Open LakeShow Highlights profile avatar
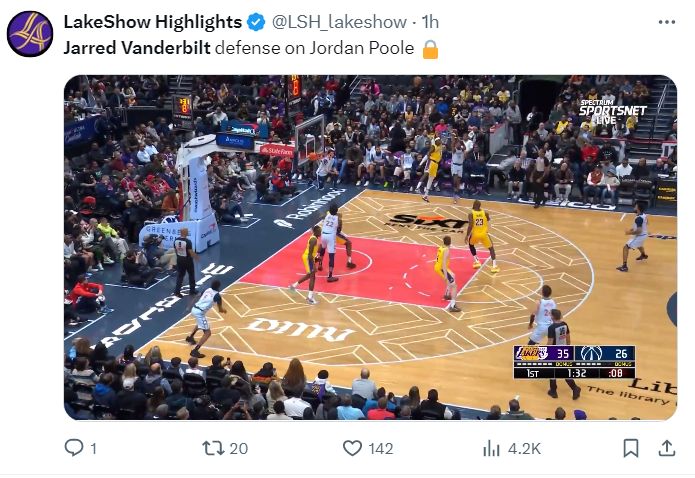 pos(30,34)
